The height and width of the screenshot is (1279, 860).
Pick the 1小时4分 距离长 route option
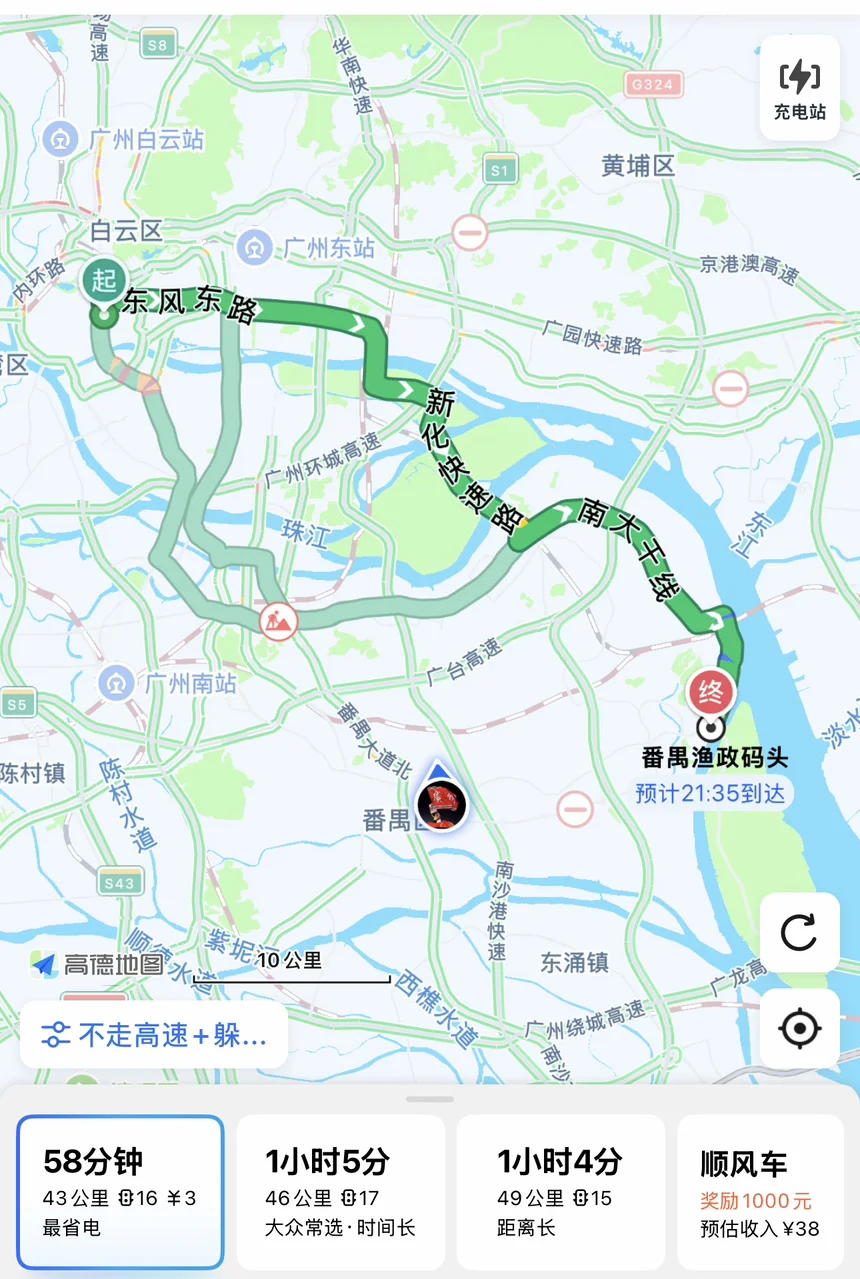[x=561, y=1192]
